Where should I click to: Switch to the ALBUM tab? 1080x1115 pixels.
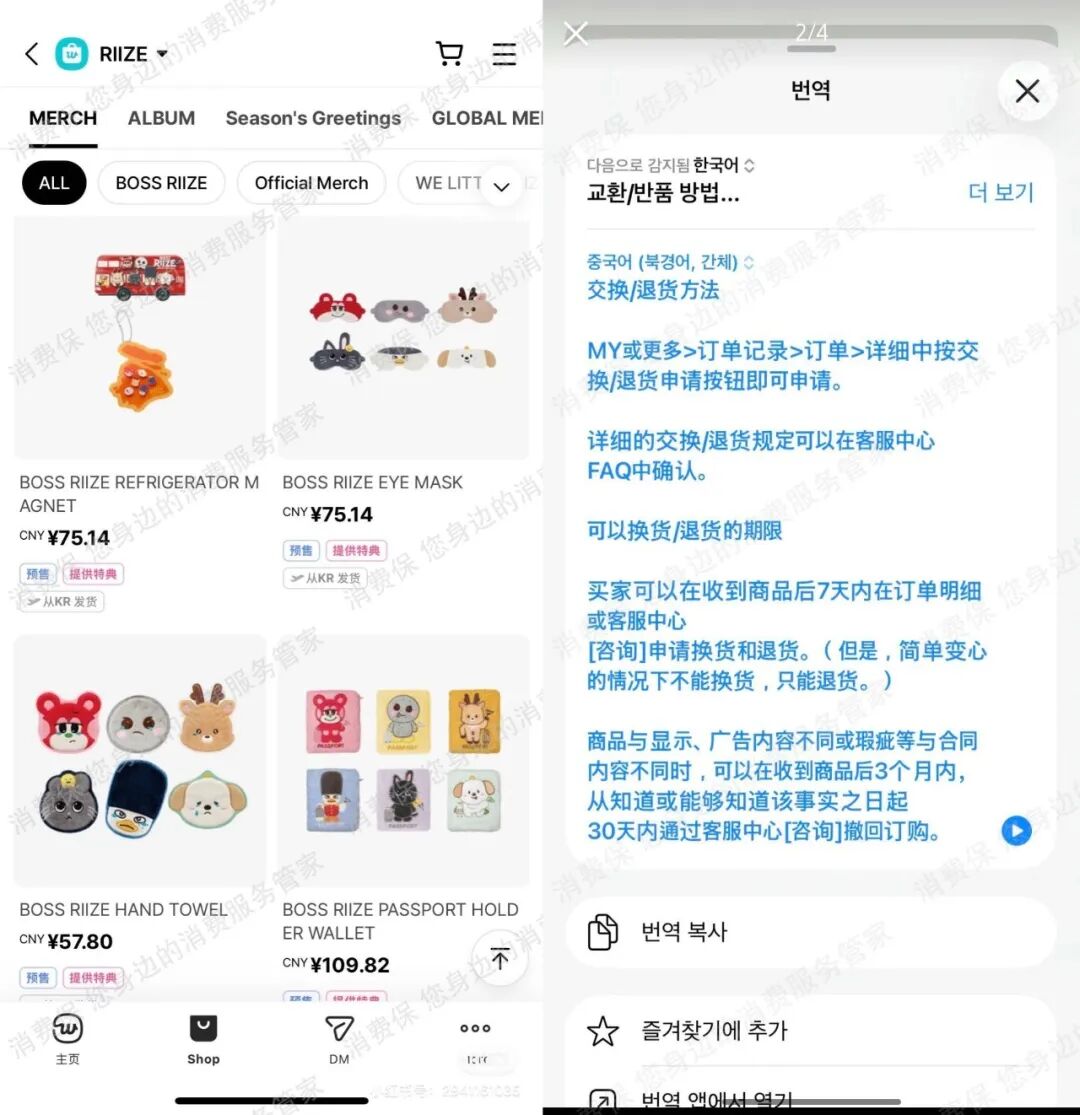point(161,118)
